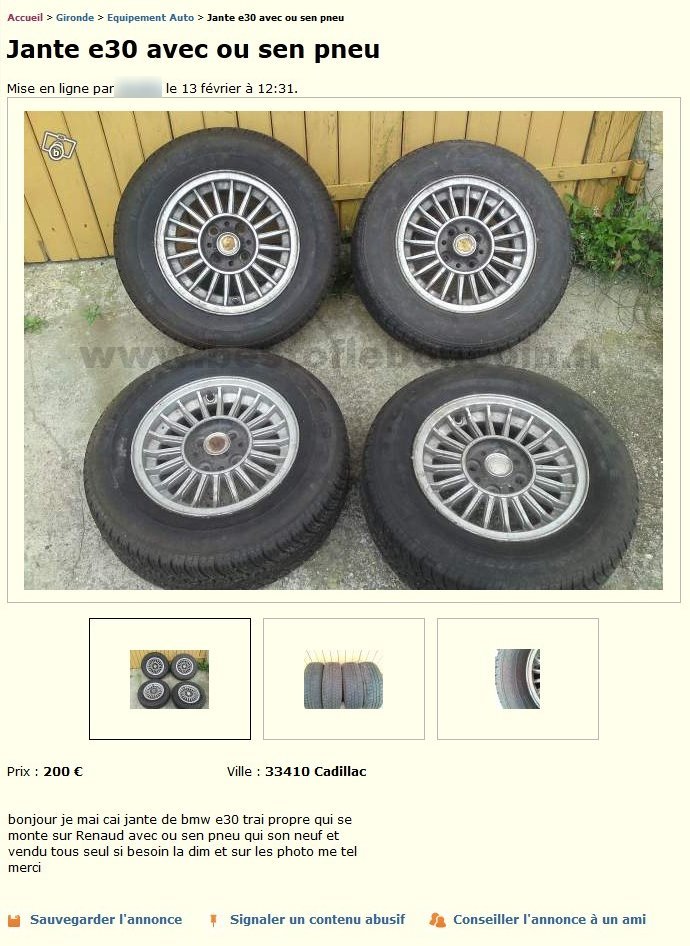Viewport: 690px width, 946px height.
Task: Select the third thumbnail of a tire edge
Action: click(x=517, y=679)
